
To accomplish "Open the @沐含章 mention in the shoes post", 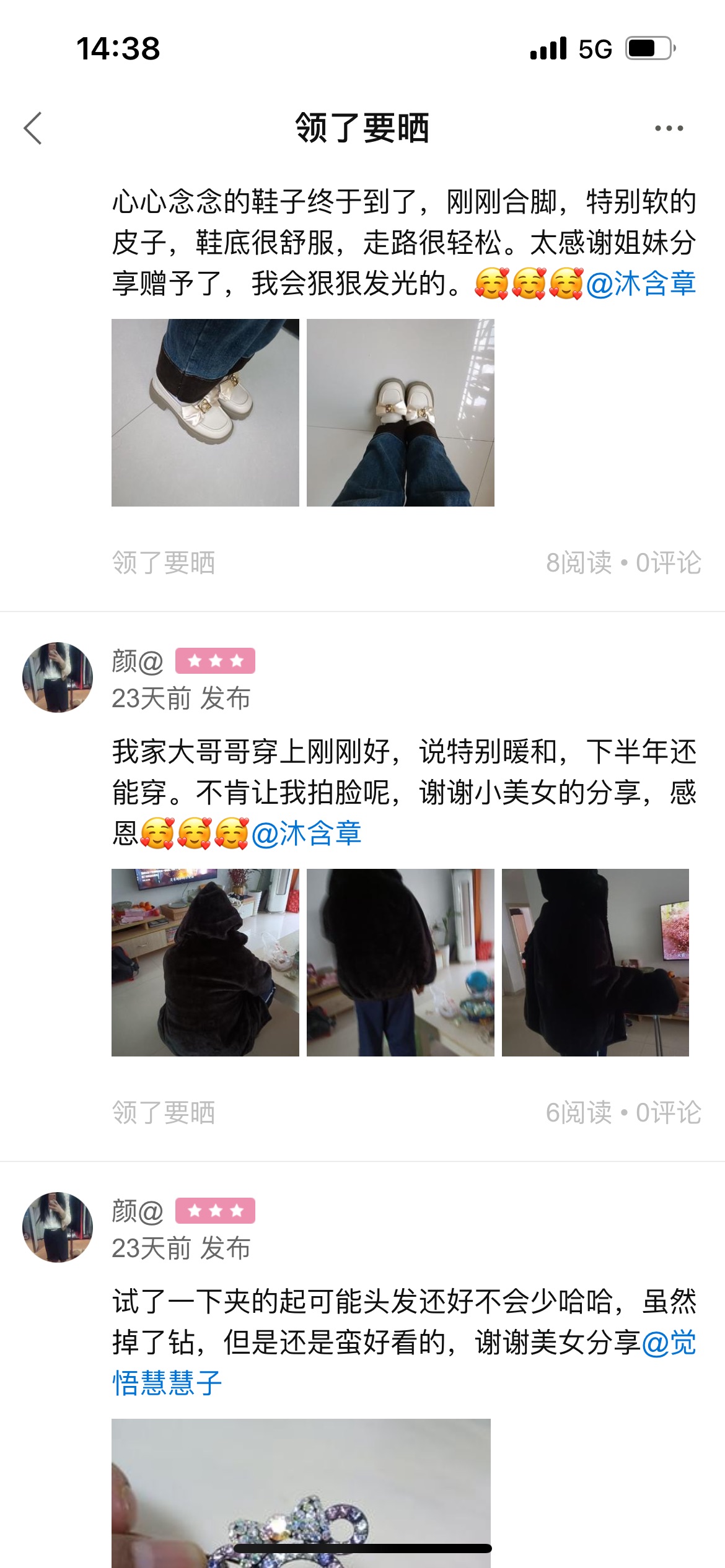I will [641, 284].
